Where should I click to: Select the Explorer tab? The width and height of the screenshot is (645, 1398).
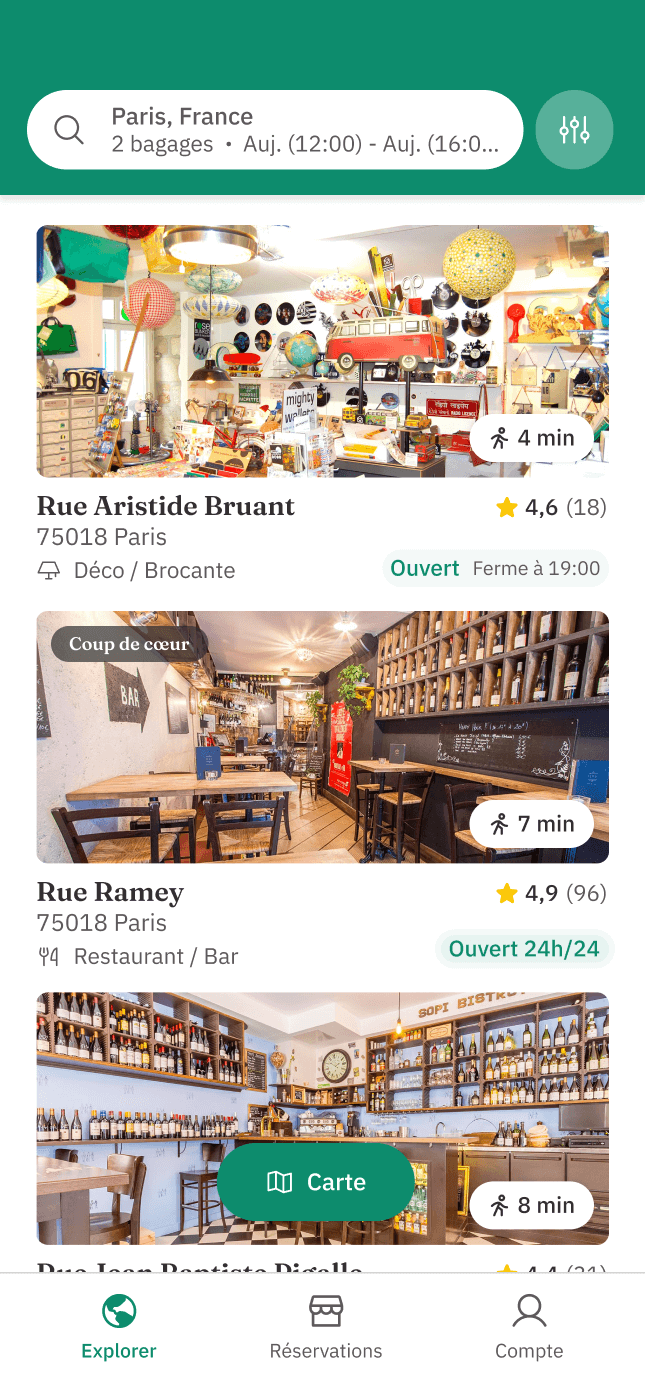tap(119, 1327)
